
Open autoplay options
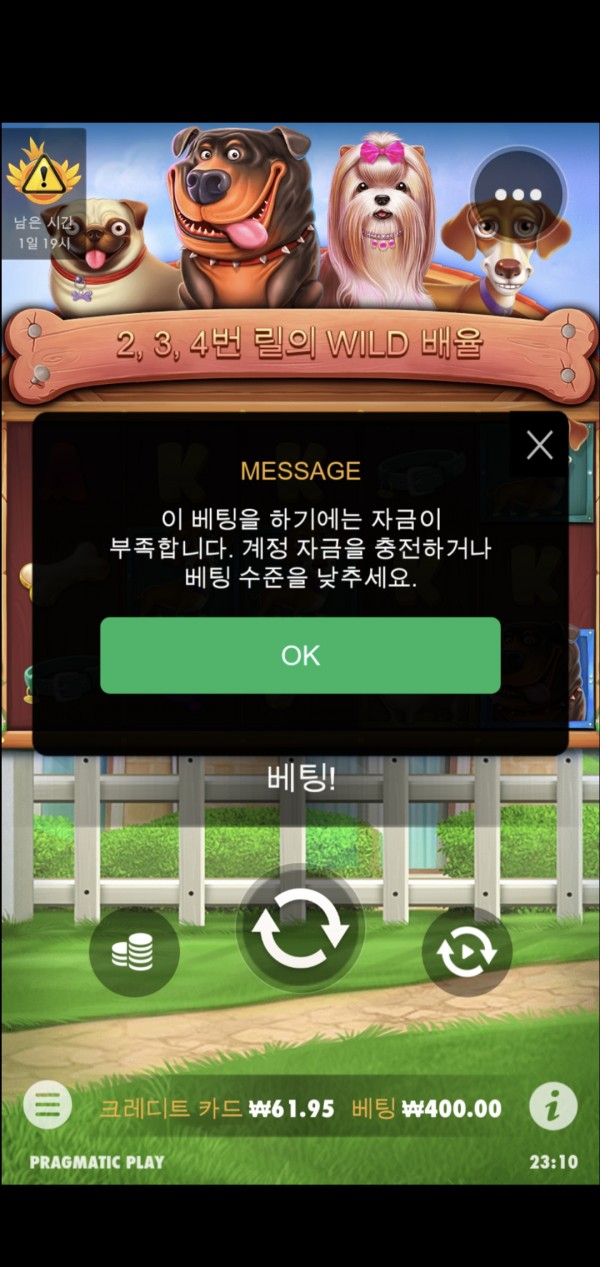pyautogui.click(x=466, y=953)
